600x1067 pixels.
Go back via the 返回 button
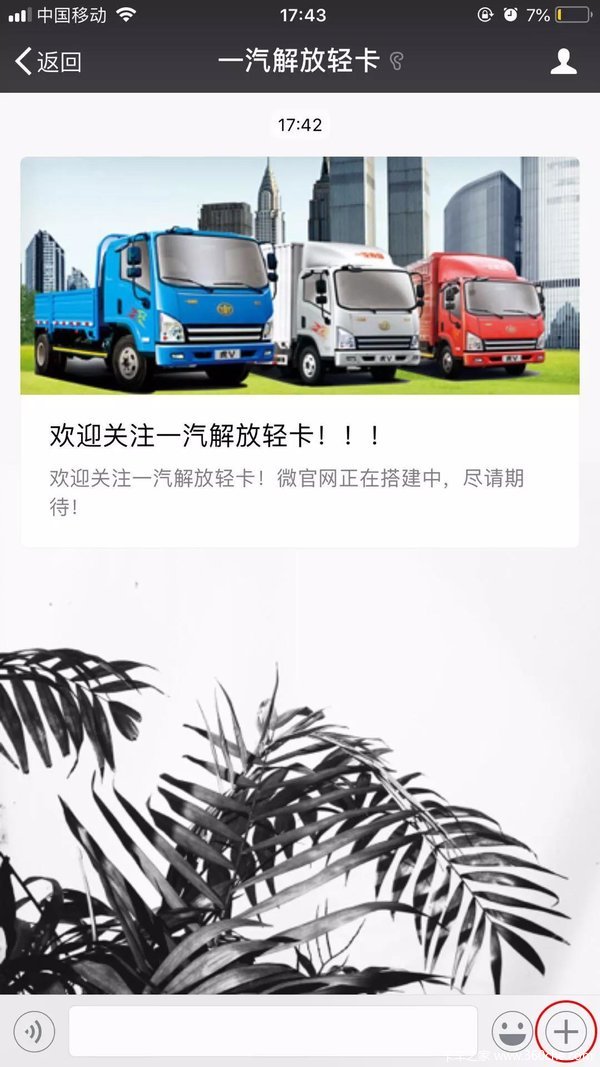[48, 62]
